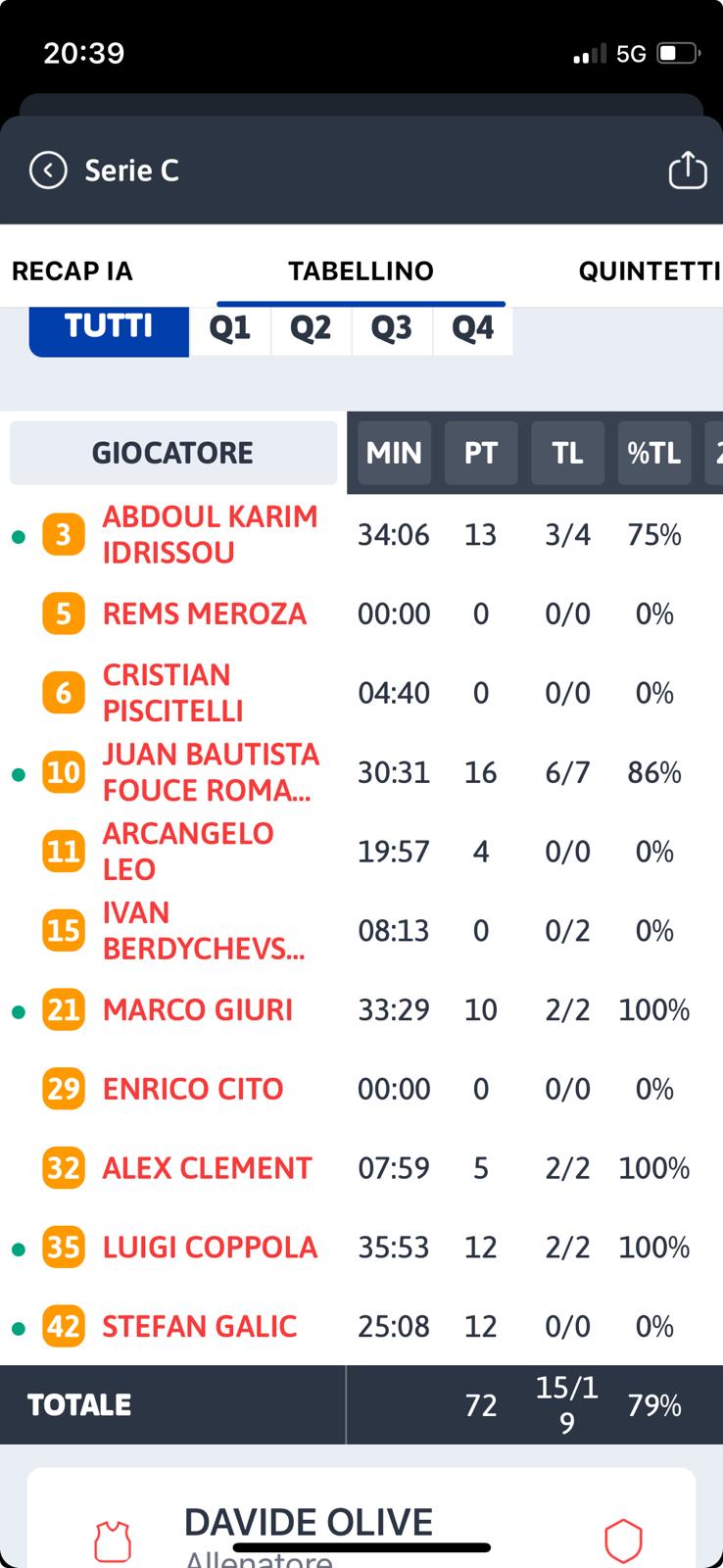Image resolution: width=723 pixels, height=1568 pixels.
Task: View Alex Clement's player details
Action: pos(207,1168)
